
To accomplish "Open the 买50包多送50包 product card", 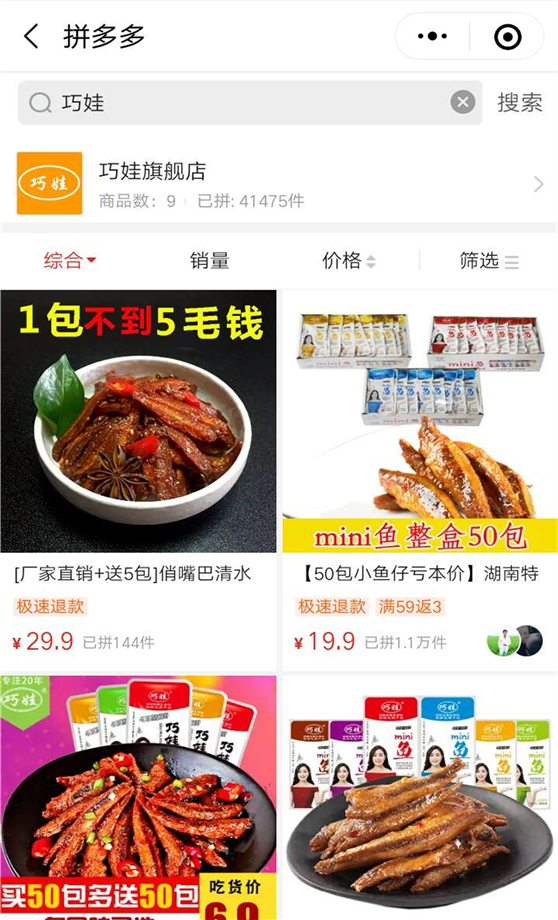I will pyautogui.click(x=138, y=797).
